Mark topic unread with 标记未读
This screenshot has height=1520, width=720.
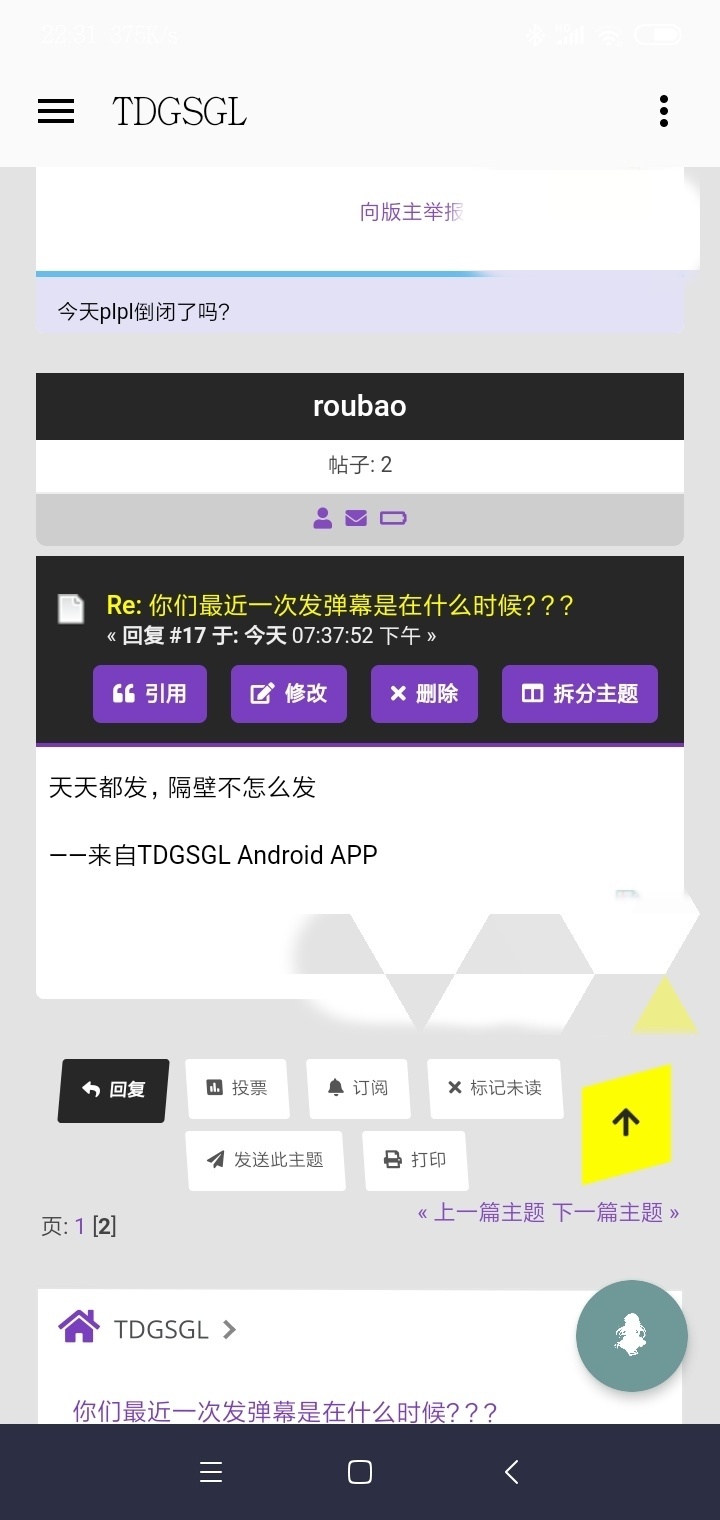(x=495, y=1088)
